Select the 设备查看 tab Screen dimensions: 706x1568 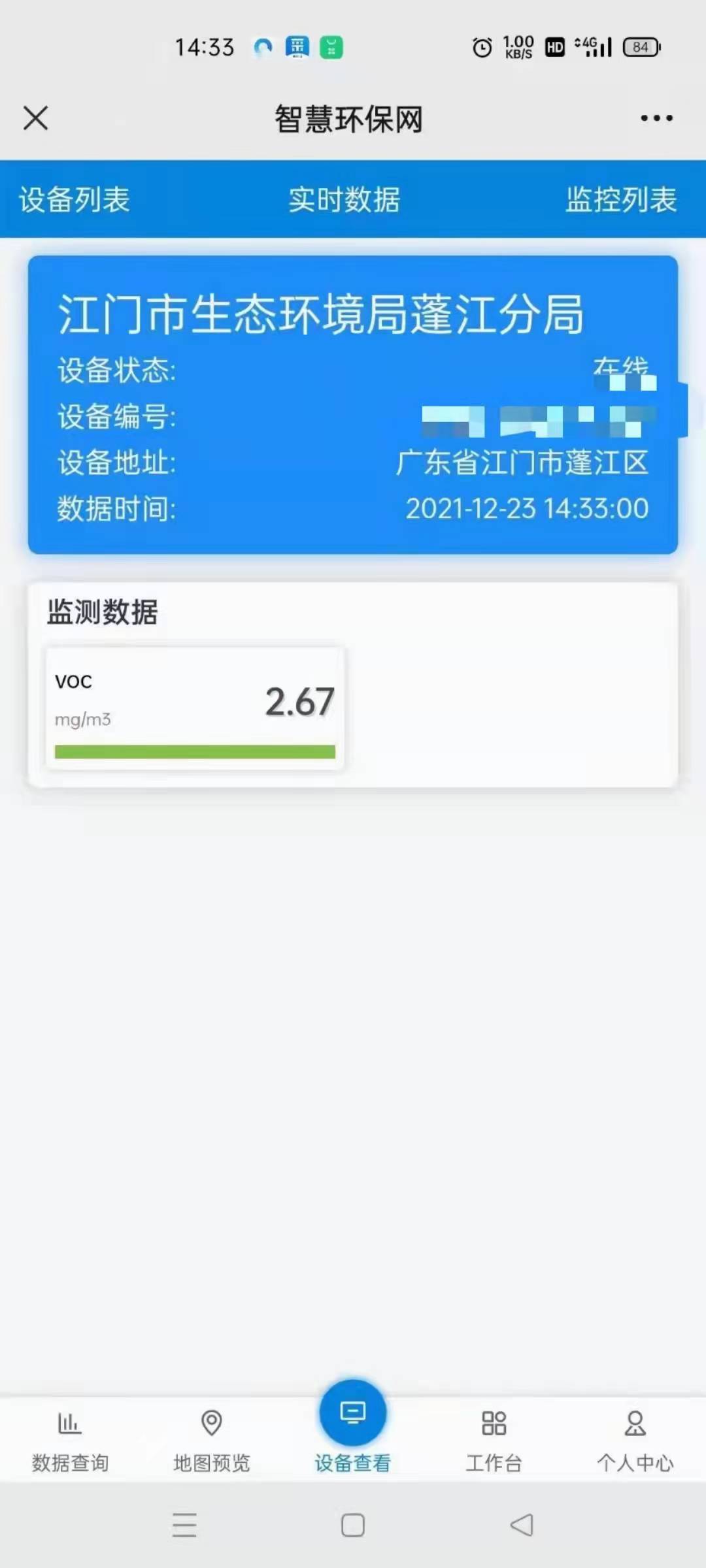click(353, 1428)
